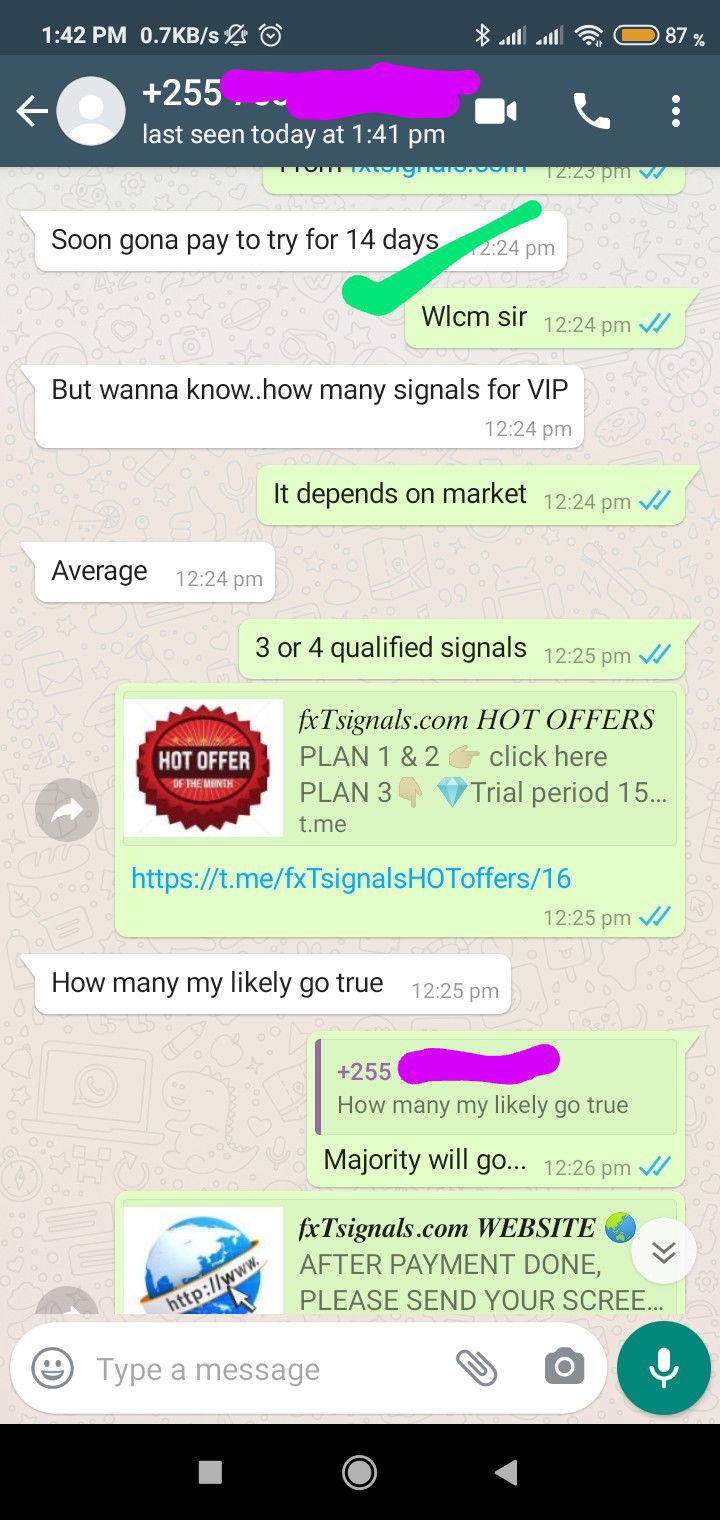Open the camera from the message bar
Screen dimensions: 720x1520
tap(564, 1368)
